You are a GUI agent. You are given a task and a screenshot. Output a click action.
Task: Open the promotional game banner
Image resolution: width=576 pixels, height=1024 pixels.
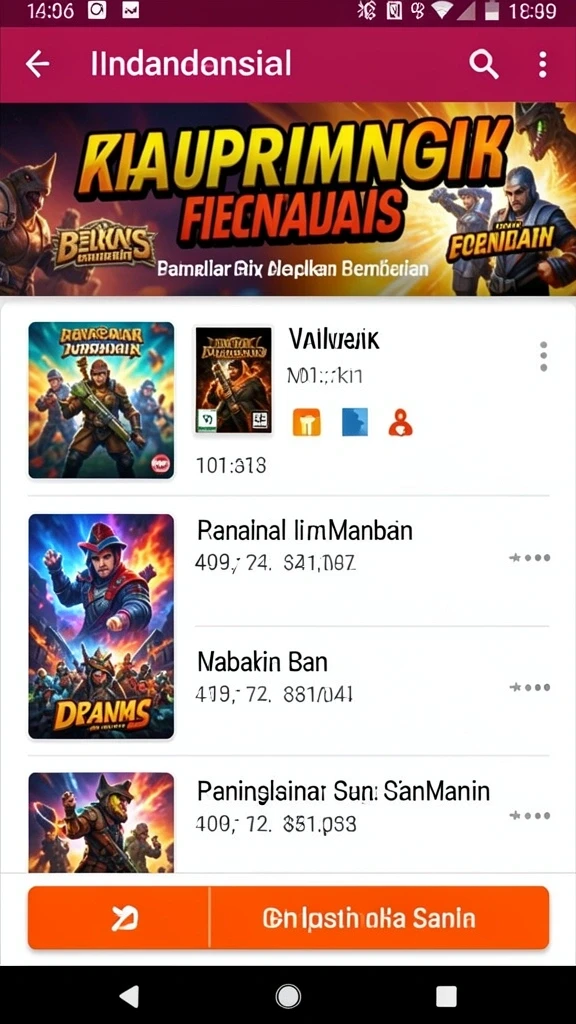coord(288,199)
